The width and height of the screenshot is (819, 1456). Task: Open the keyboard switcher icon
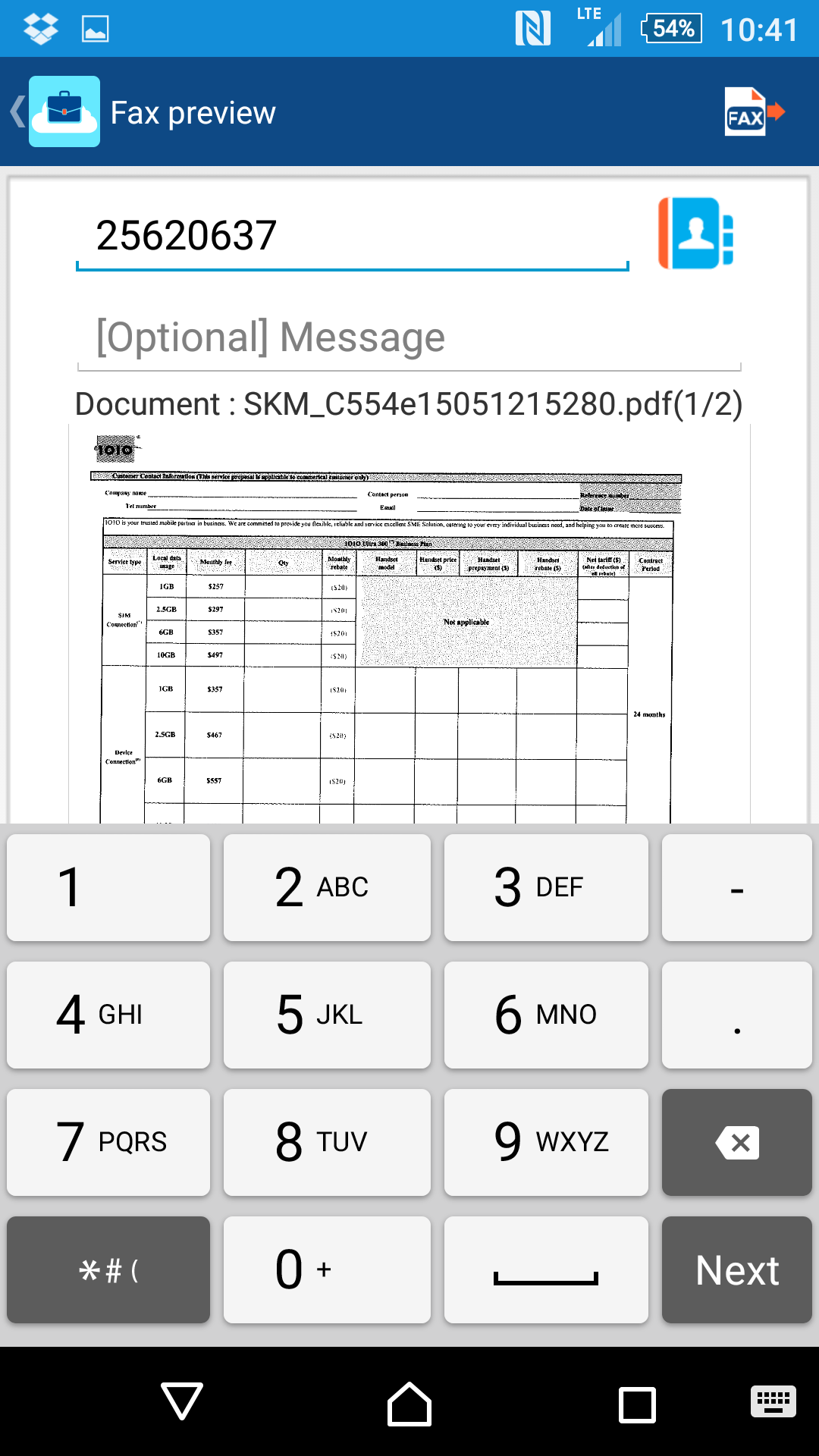tap(773, 1401)
